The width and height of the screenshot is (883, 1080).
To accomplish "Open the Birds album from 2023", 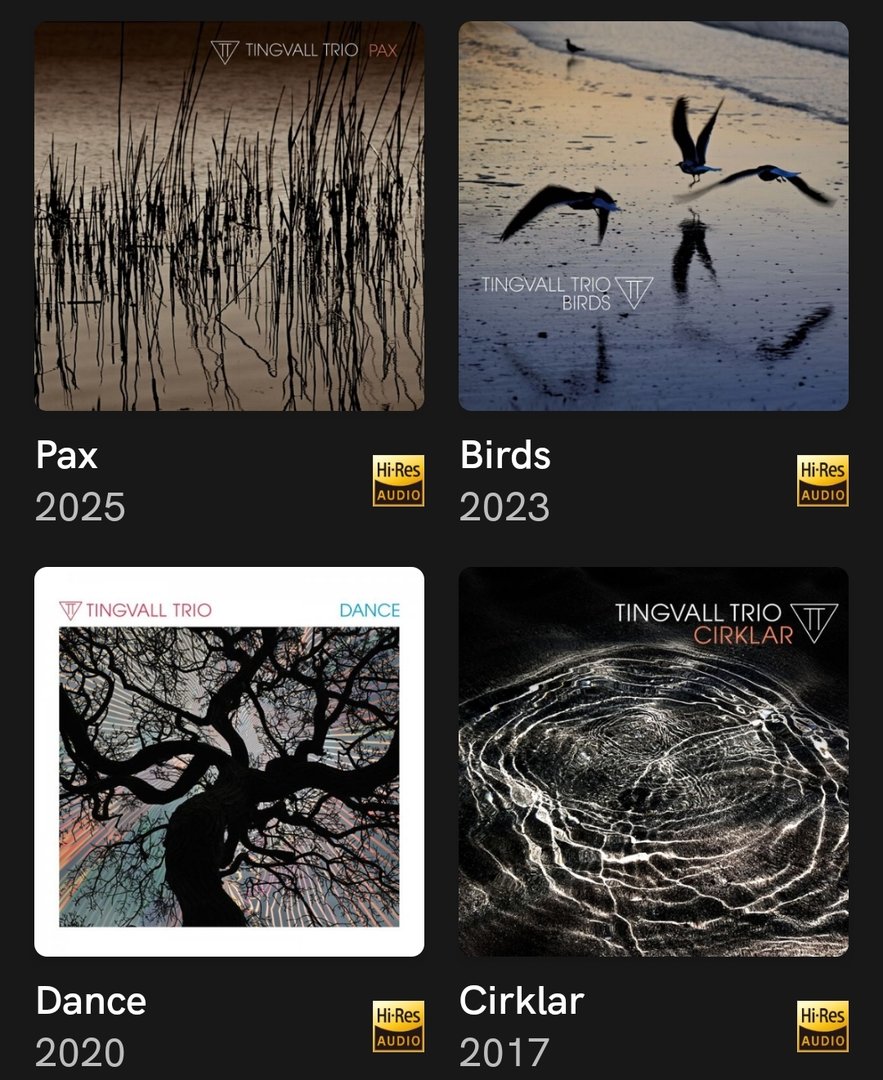I will tap(653, 216).
